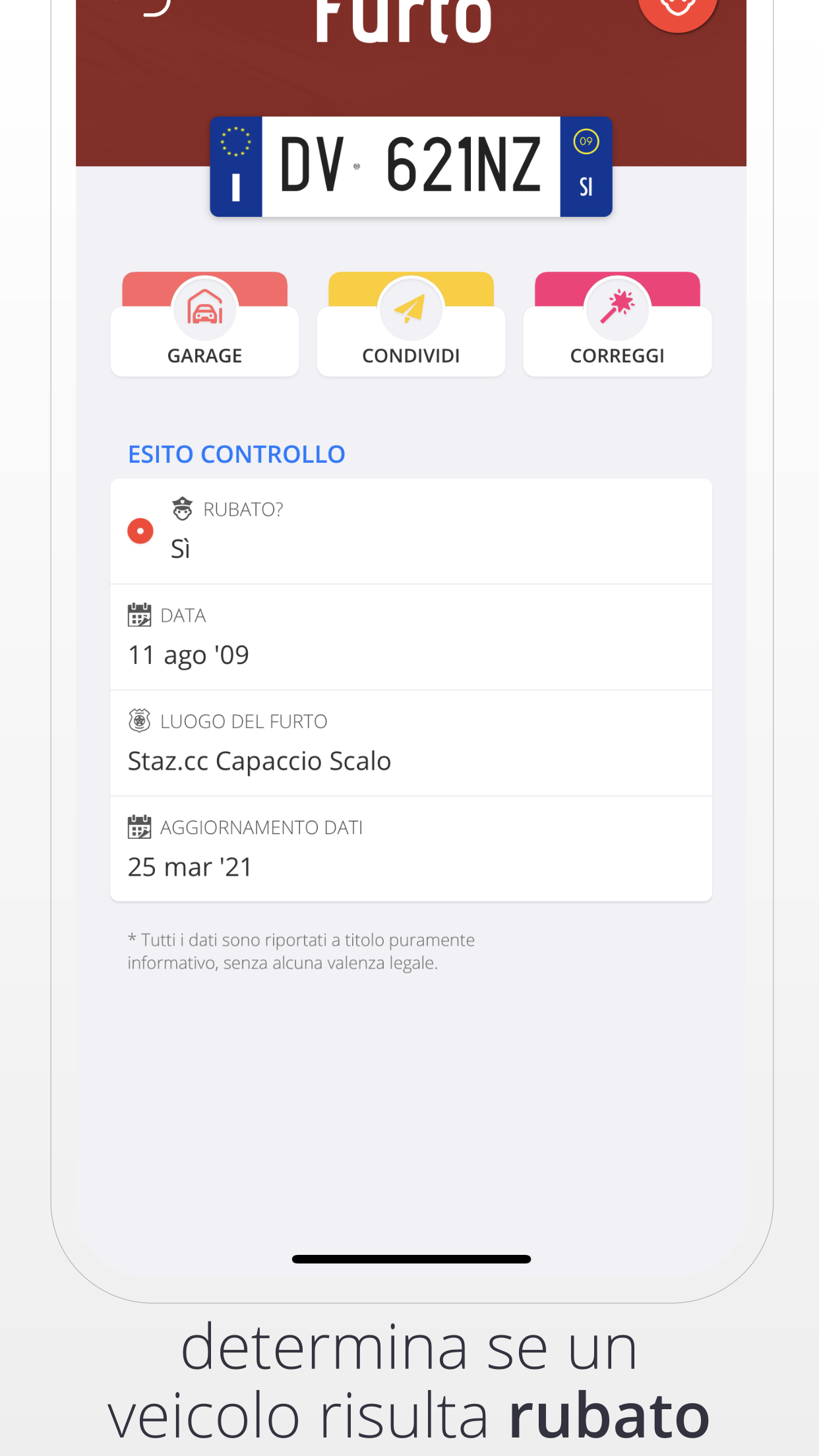Image resolution: width=819 pixels, height=1456 pixels.
Task: Expand the DATA row showing 11 ago '09
Action: [x=188, y=654]
